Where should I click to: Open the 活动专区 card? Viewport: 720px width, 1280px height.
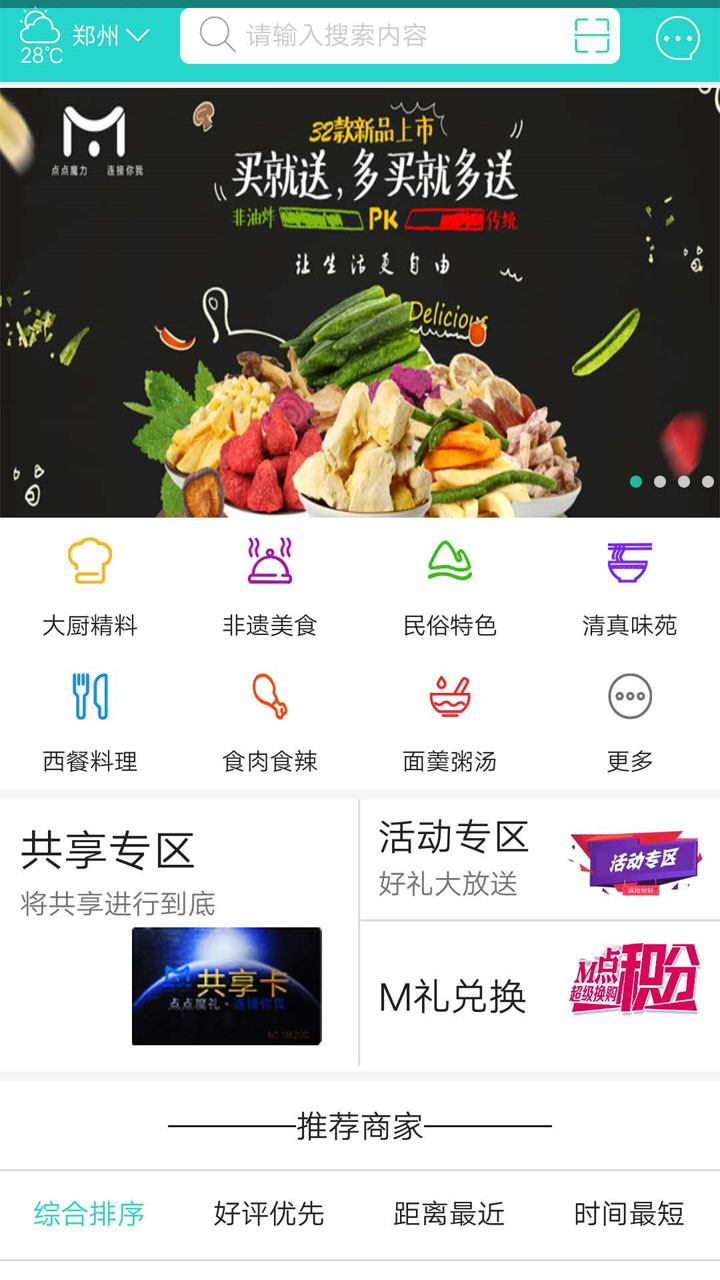[x=540, y=860]
